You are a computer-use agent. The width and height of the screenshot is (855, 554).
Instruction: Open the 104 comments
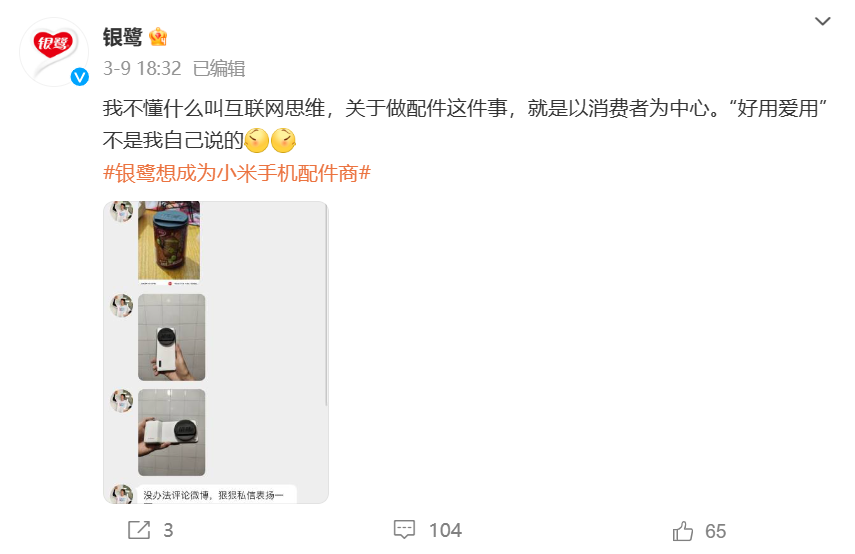[427, 530]
